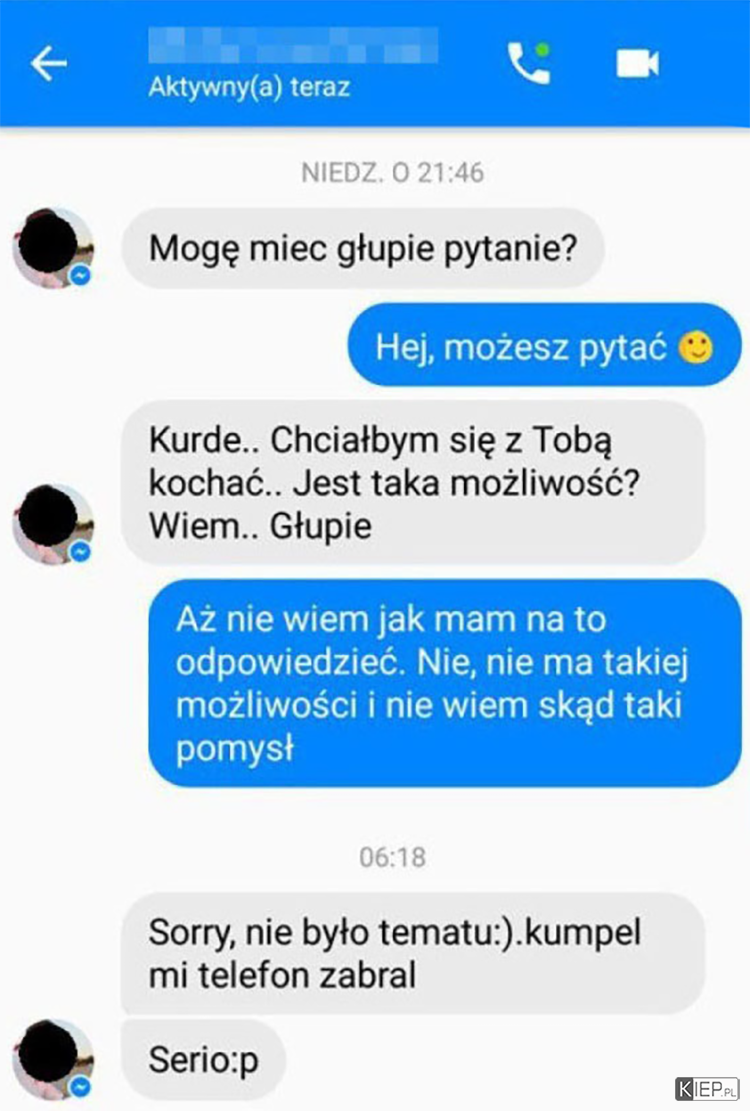The image size is (750, 1111).
Task: Start a video call
Action: pos(636,64)
